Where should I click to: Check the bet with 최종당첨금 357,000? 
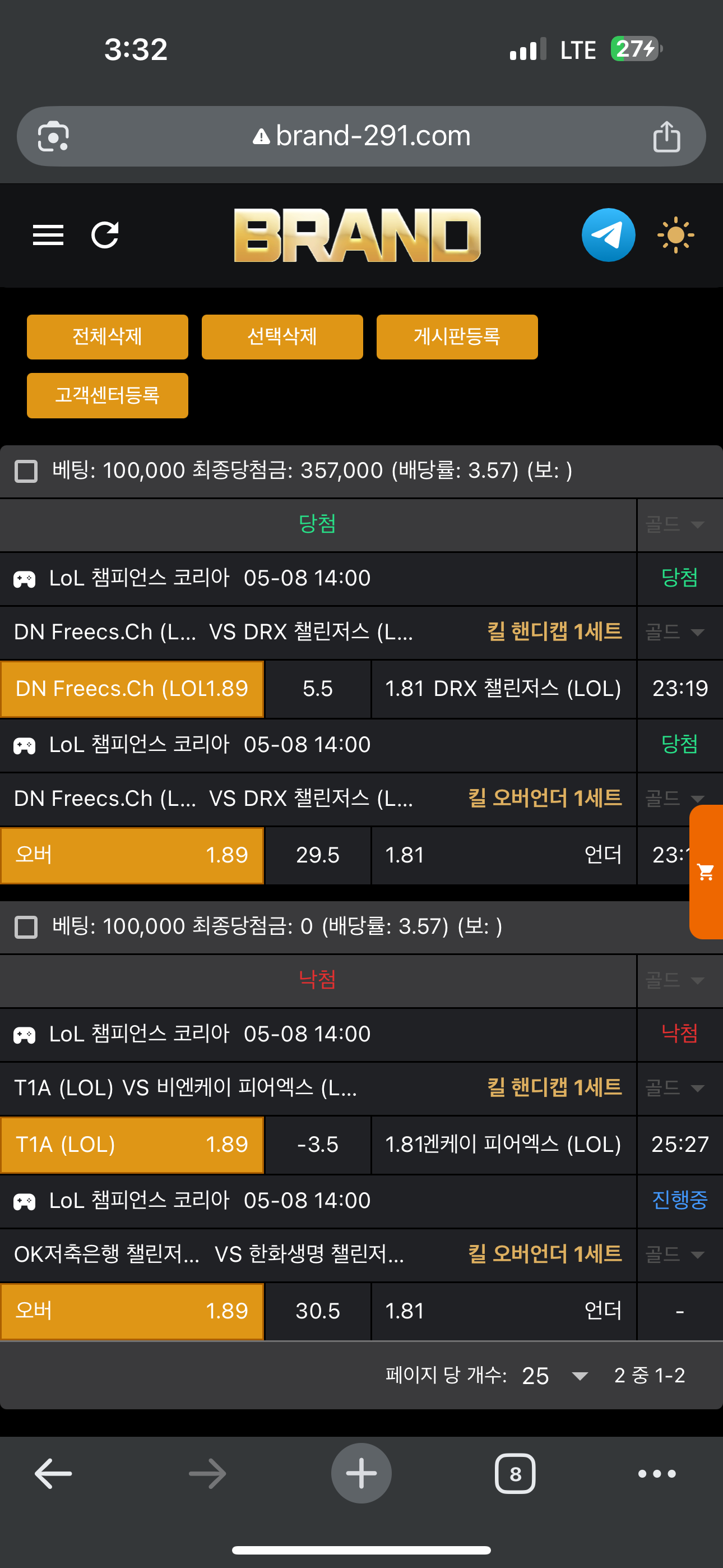pos(26,471)
